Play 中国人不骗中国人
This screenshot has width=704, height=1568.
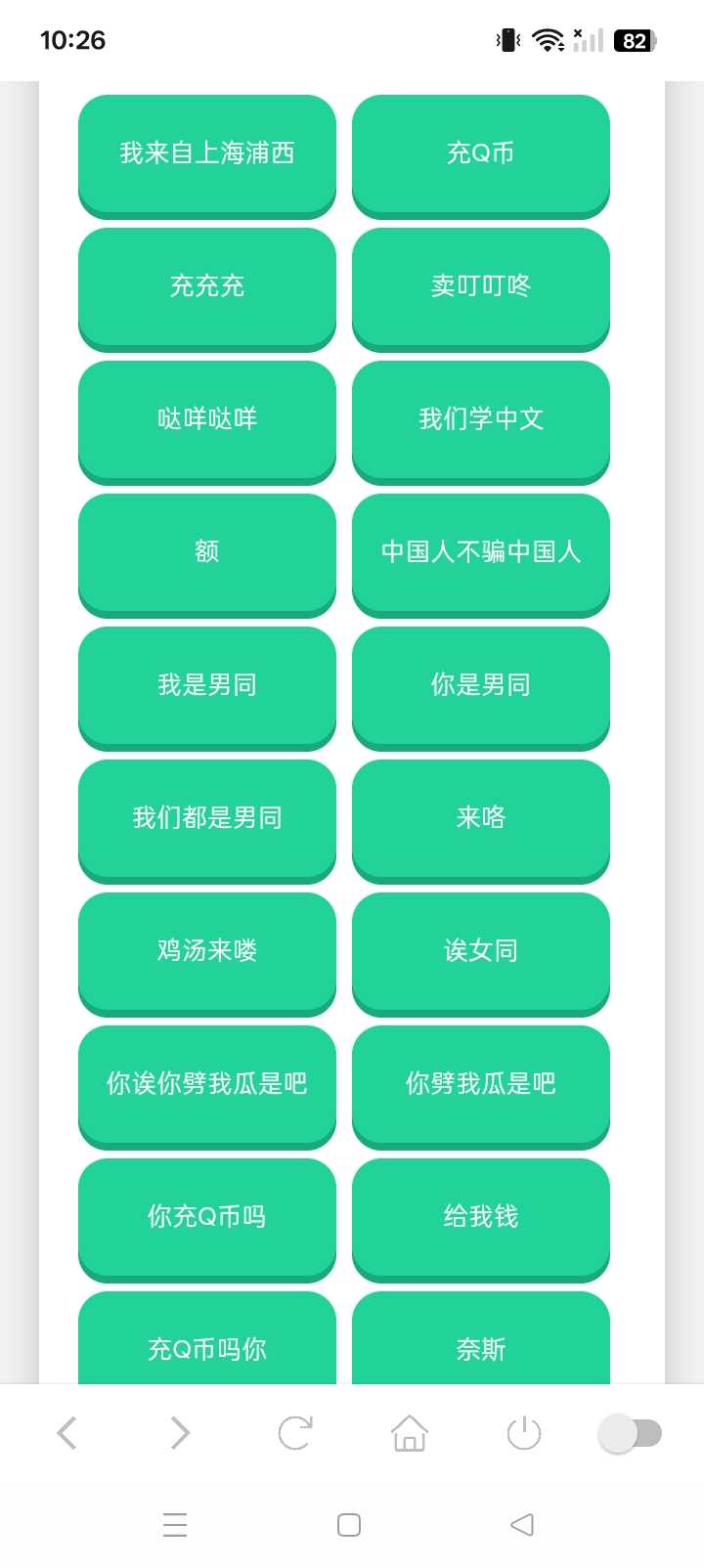(481, 552)
